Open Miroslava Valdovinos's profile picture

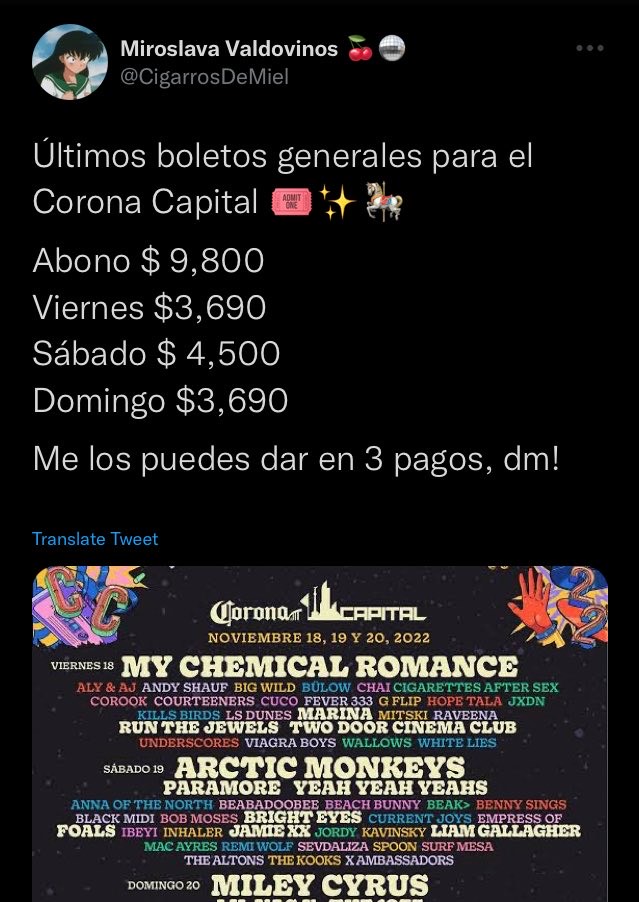tap(69, 62)
